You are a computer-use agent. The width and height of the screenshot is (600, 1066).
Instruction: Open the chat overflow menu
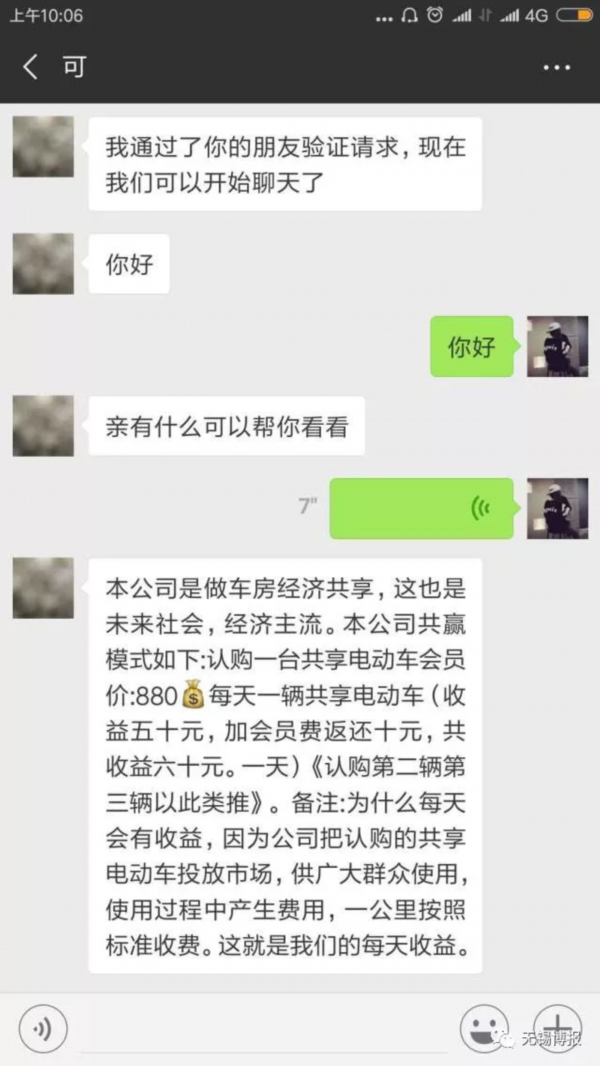(x=556, y=68)
